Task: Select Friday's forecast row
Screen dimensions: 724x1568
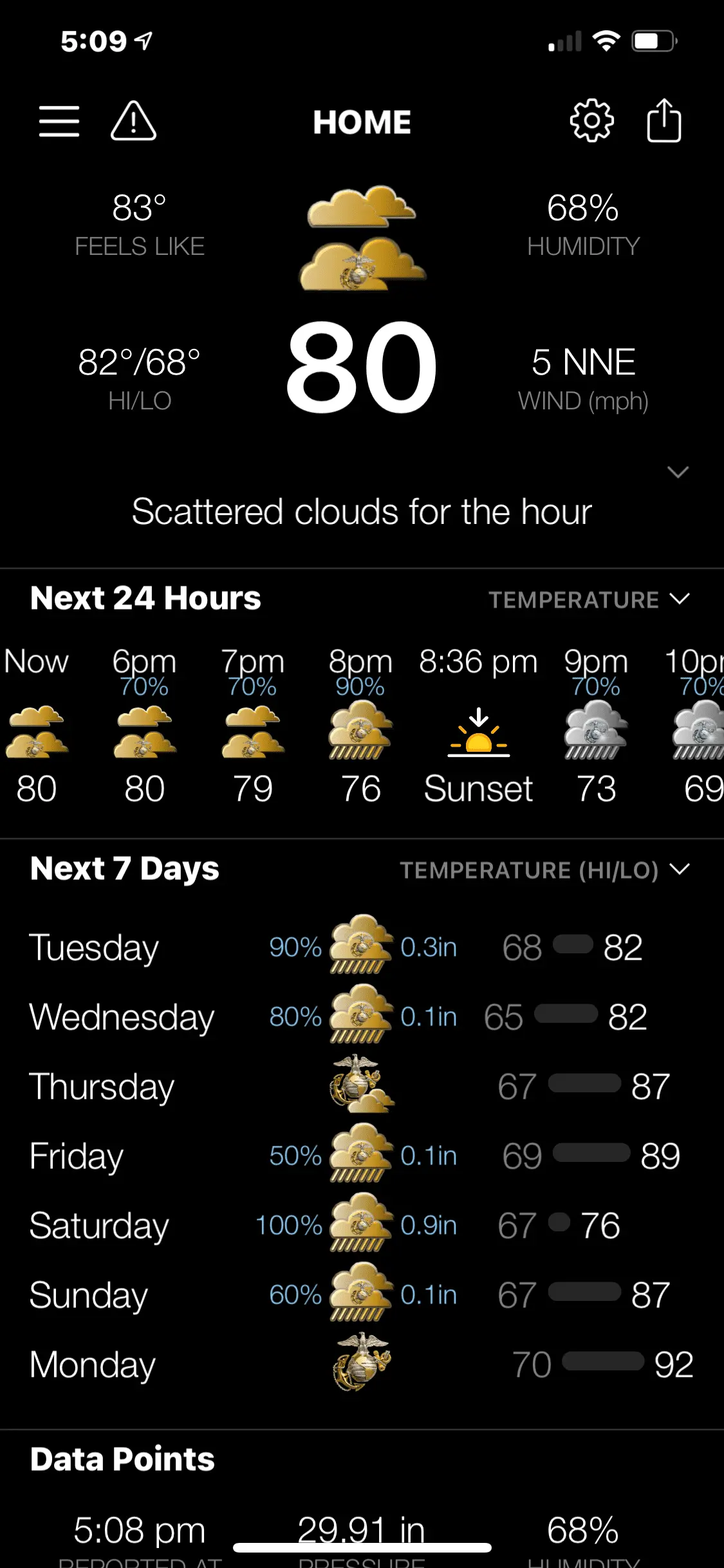Action: tap(360, 1156)
